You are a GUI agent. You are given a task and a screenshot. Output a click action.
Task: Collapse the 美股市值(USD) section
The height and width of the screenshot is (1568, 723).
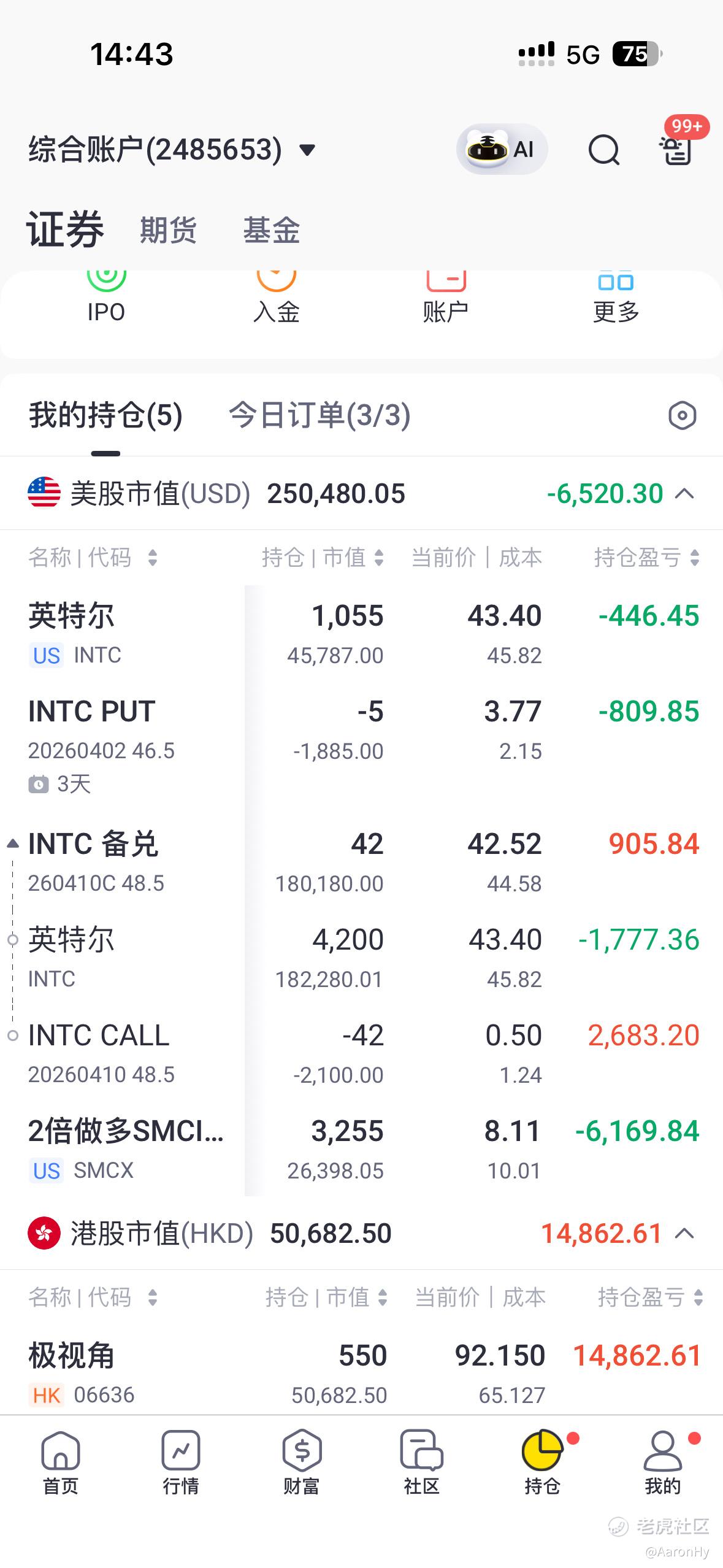tap(685, 494)
